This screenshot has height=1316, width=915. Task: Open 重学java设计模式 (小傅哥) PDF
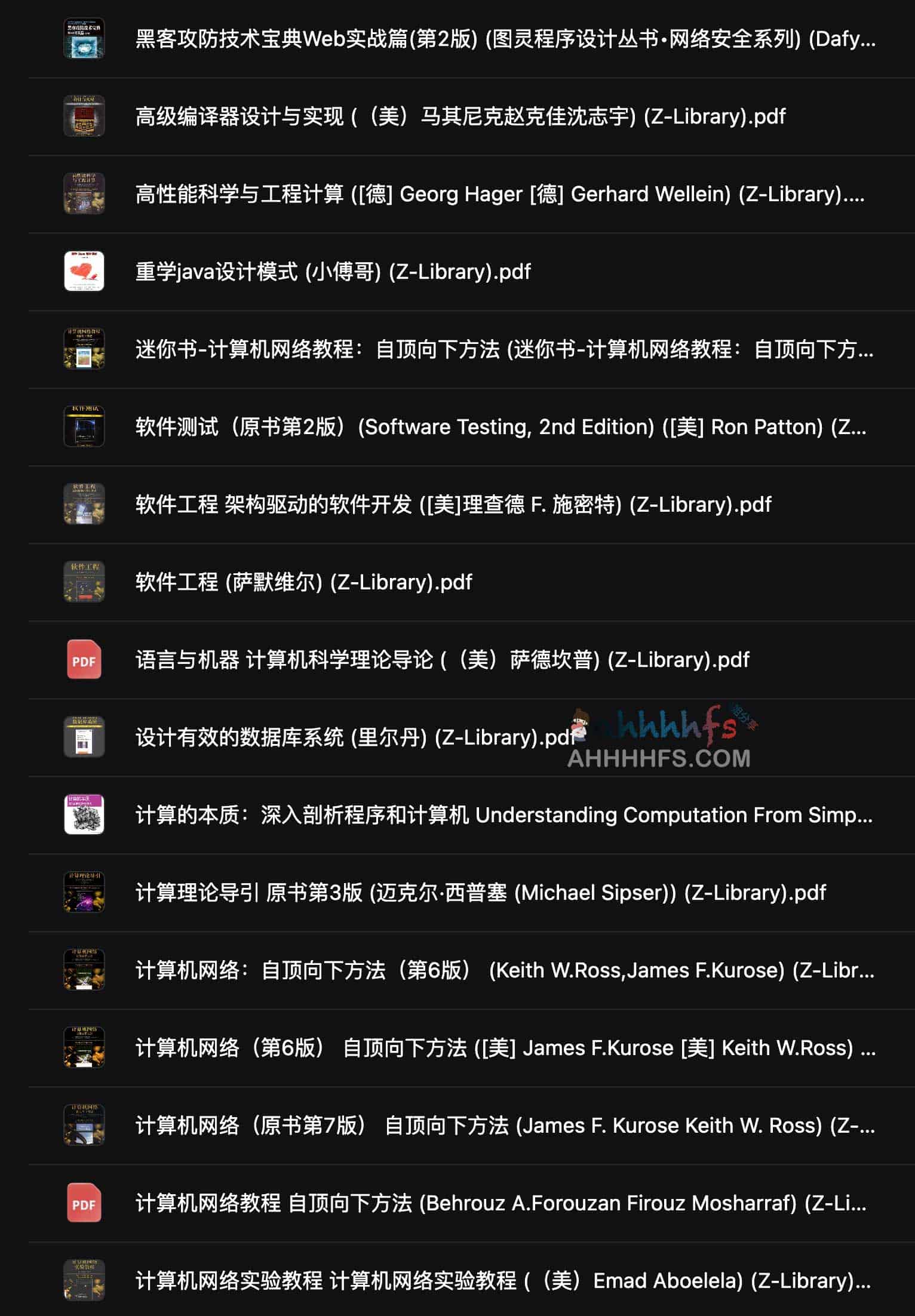click(333, 272)
